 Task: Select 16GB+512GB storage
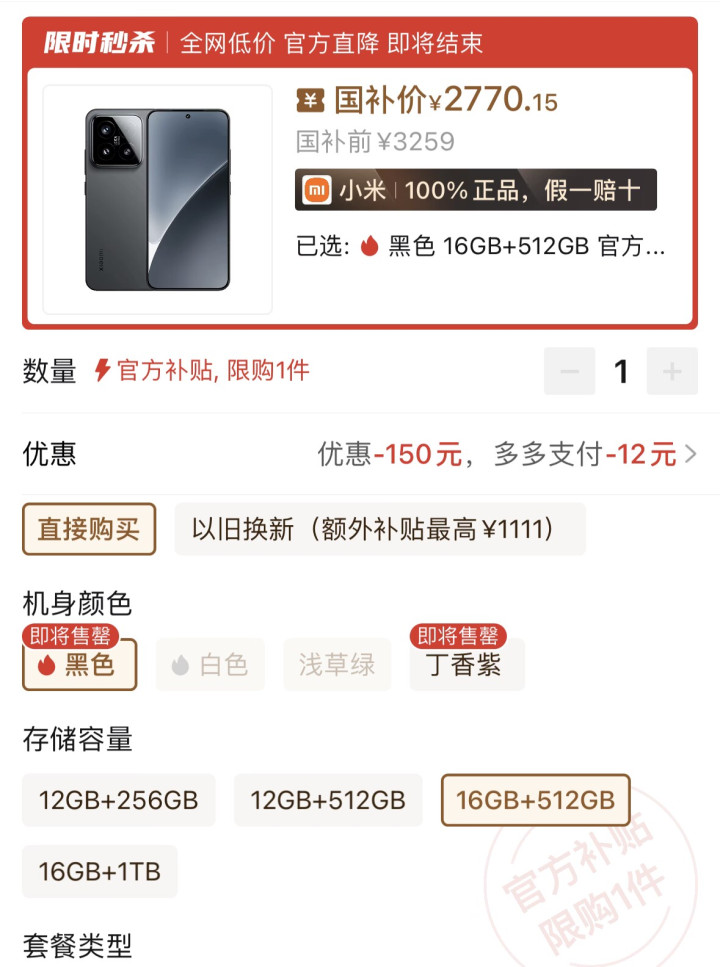[535, 800]
